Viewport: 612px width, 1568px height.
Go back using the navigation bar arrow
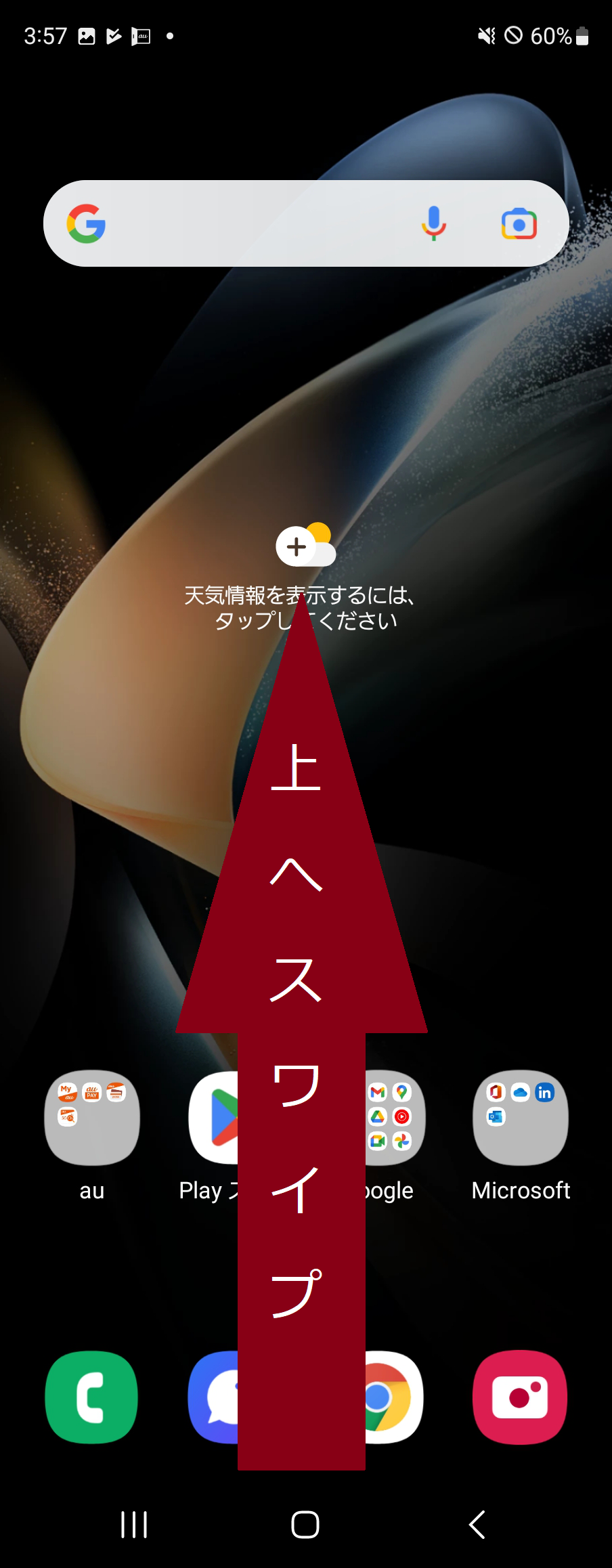pyautogui.click(x=477, y=1525)
